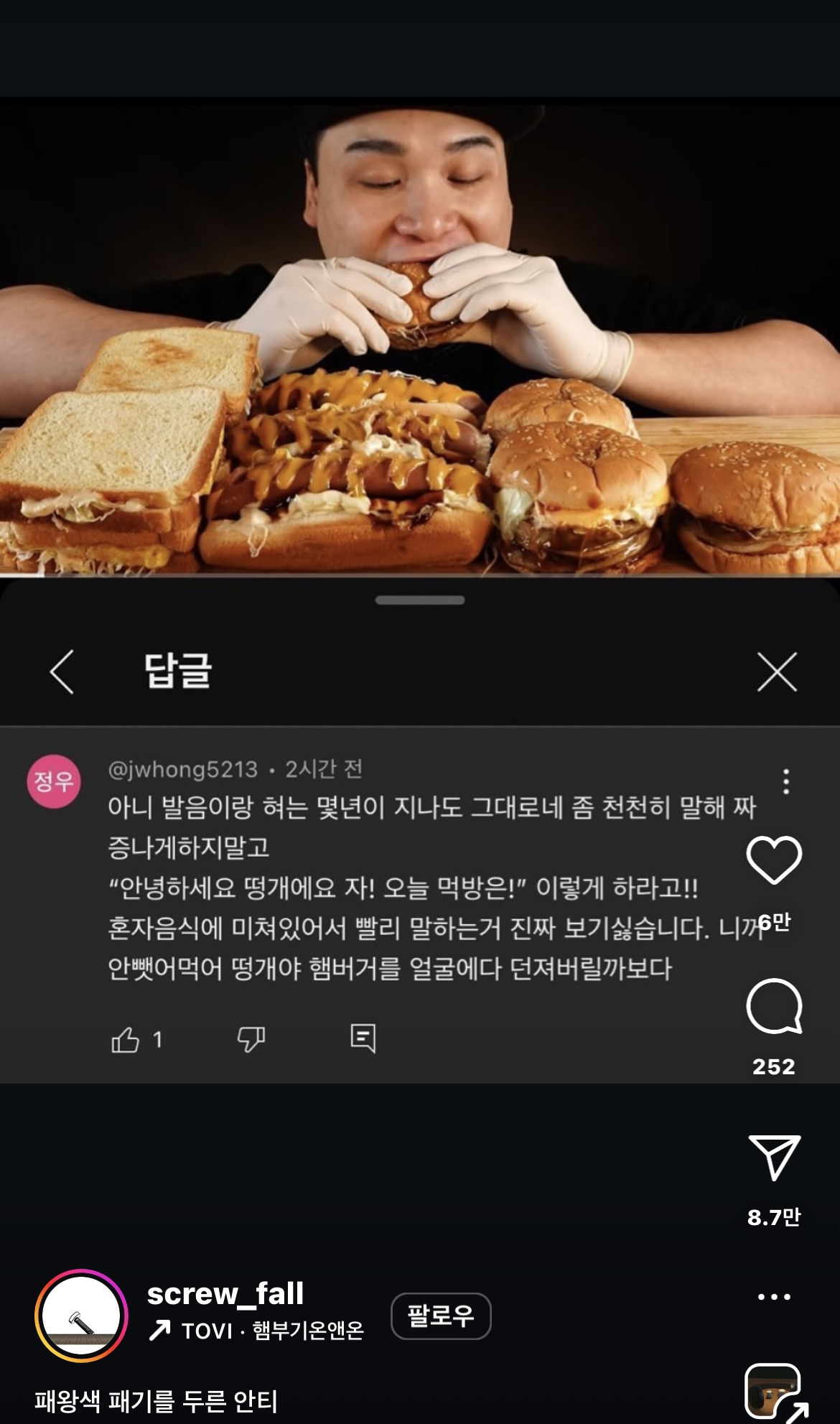Open the reel's comments

[774, 1006]
